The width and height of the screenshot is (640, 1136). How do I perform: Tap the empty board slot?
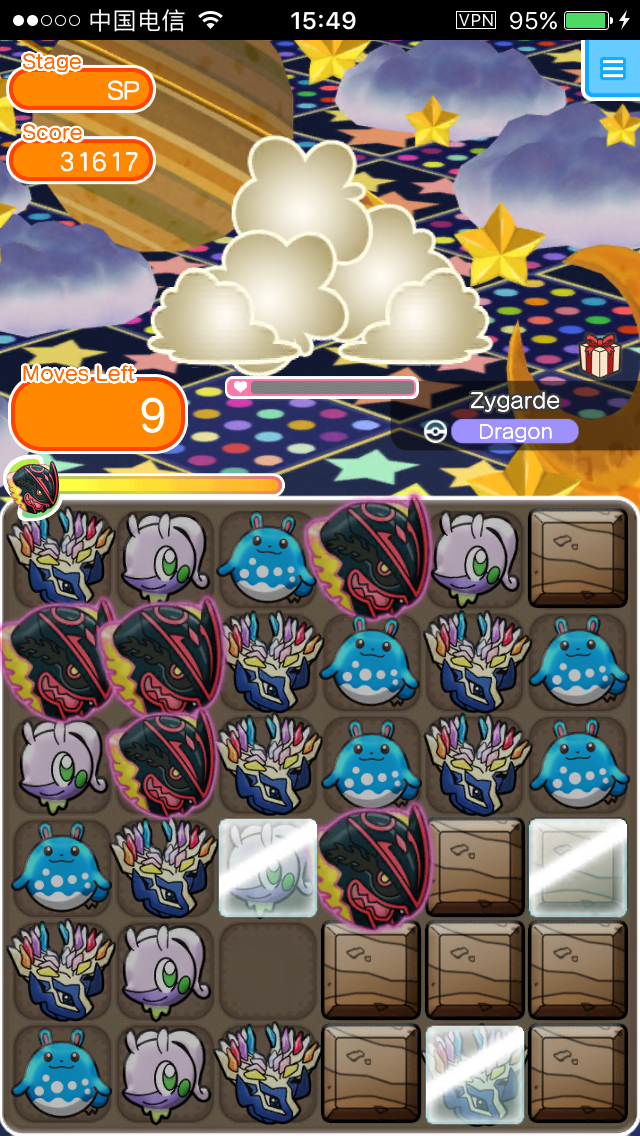pos(267,970)
